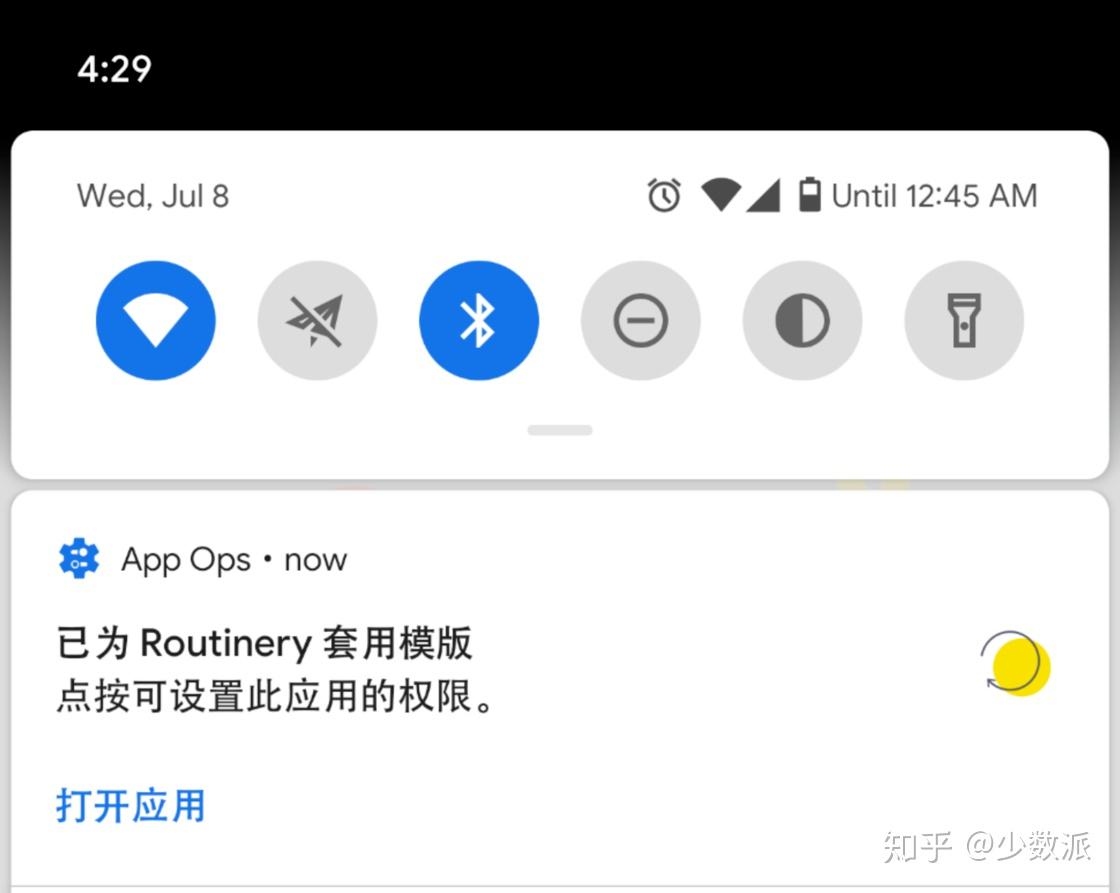The height and width of the screenshot is (893, 1120).
Task: Expand quick settings using the handle bar
Action: [560, 430]
